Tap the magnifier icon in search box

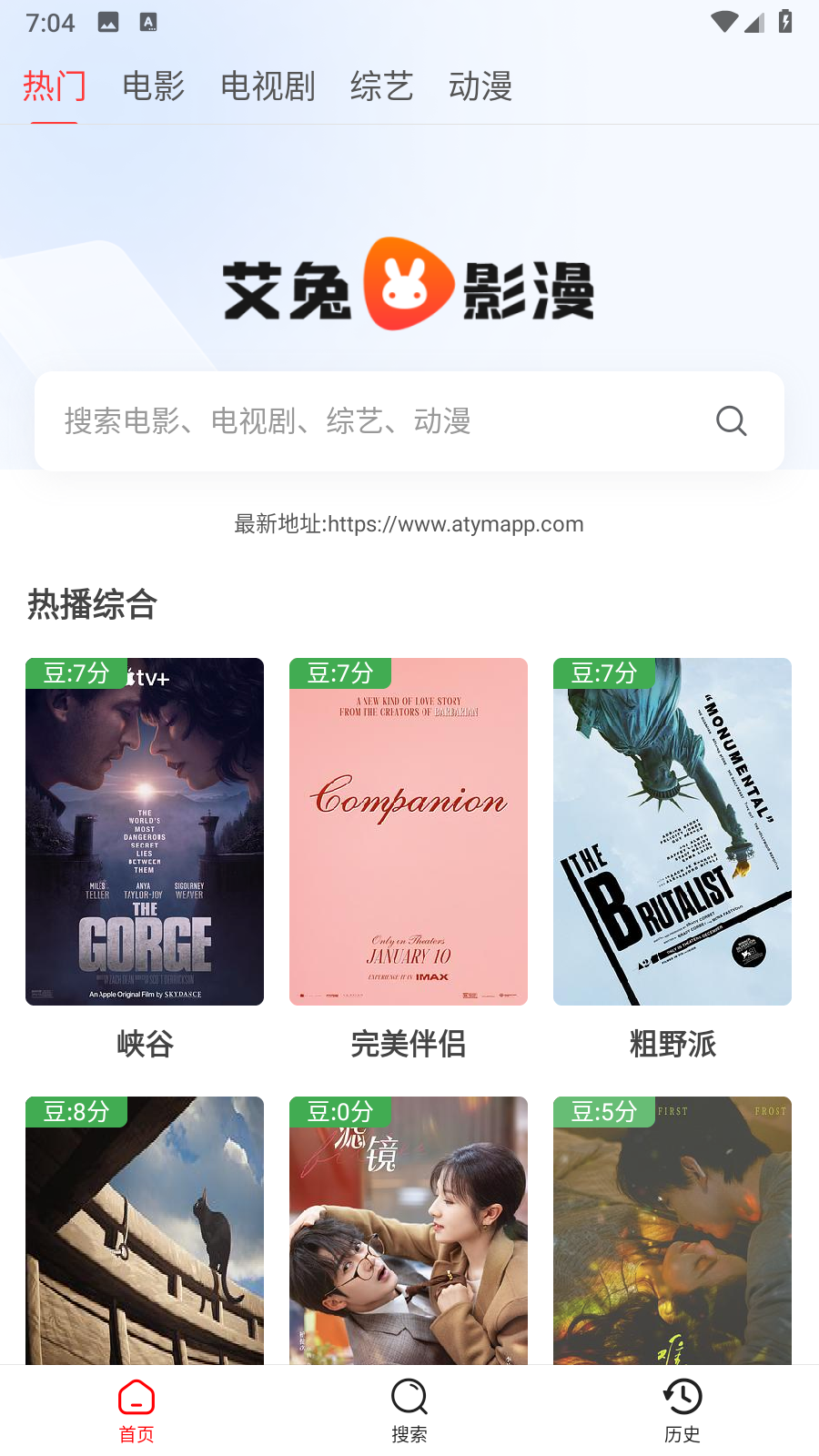click(731, 421)
